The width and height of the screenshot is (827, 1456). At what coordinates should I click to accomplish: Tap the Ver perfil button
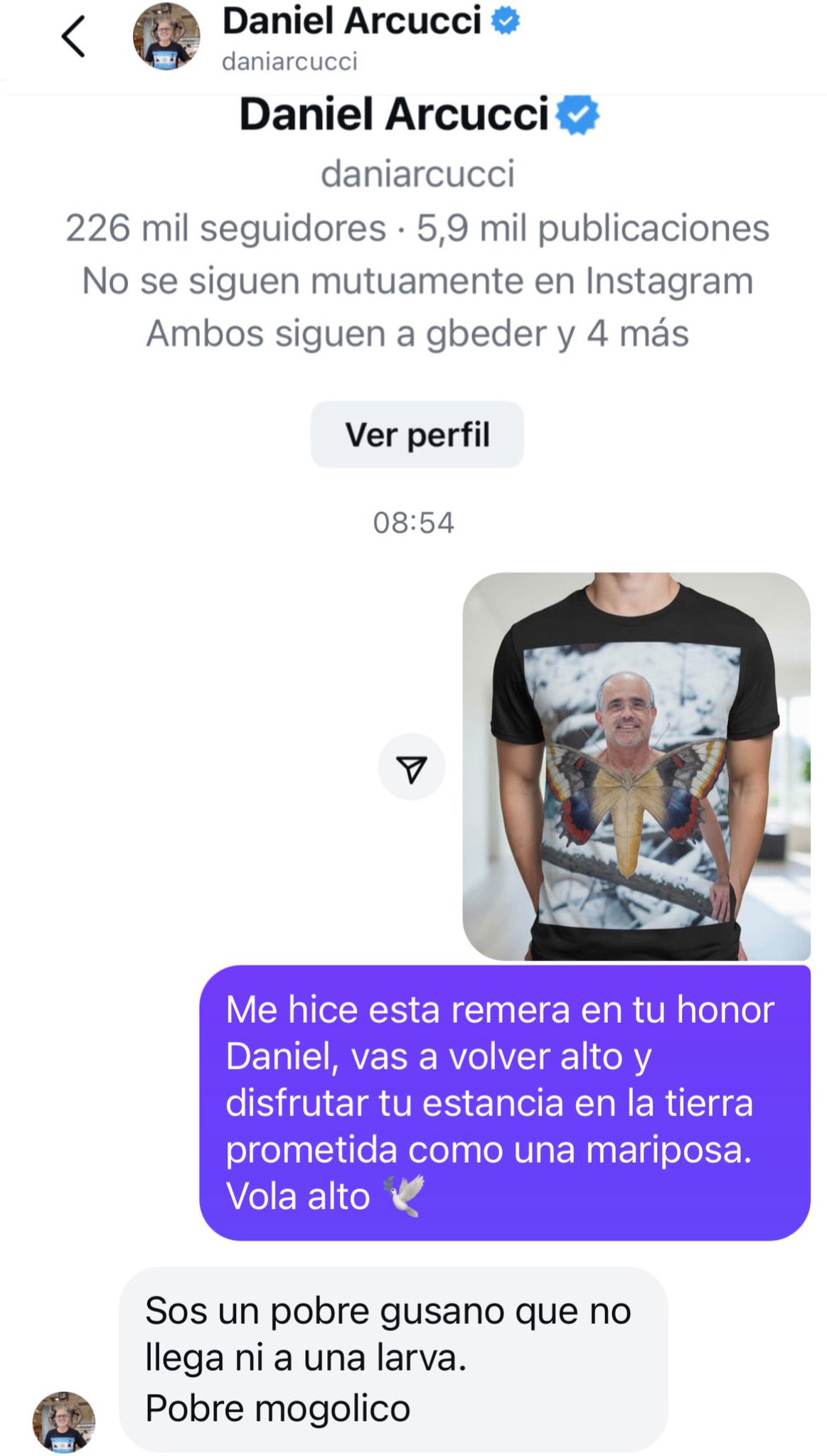[x=417, y=434]
